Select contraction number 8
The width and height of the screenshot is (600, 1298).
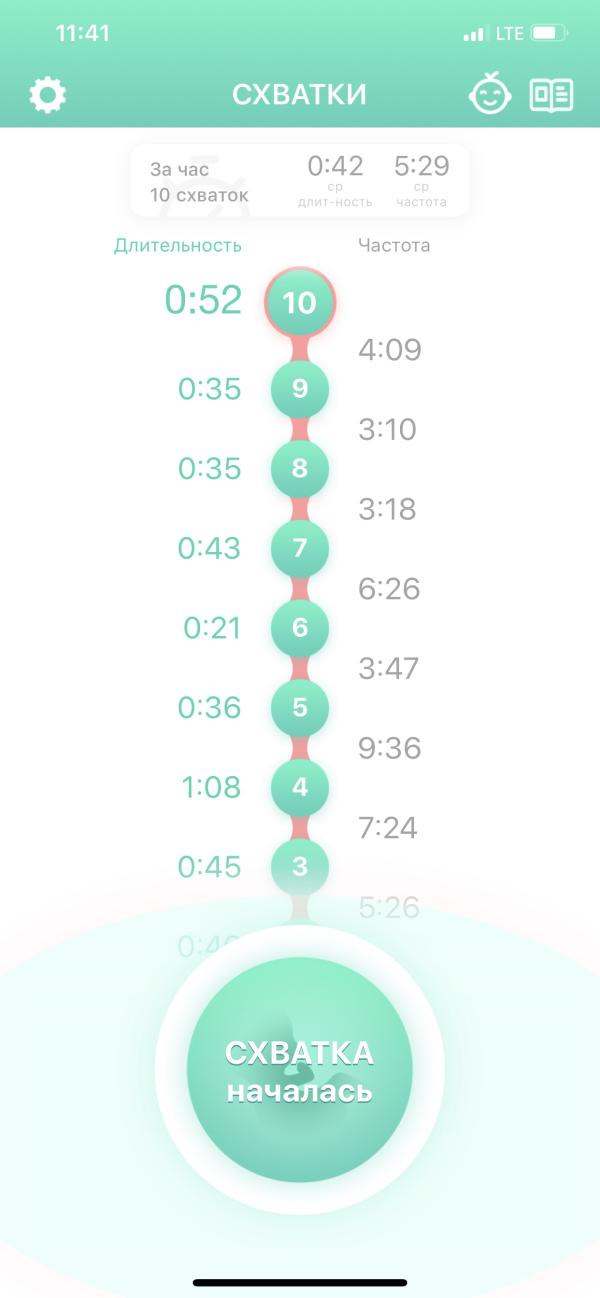click(300, 468)
